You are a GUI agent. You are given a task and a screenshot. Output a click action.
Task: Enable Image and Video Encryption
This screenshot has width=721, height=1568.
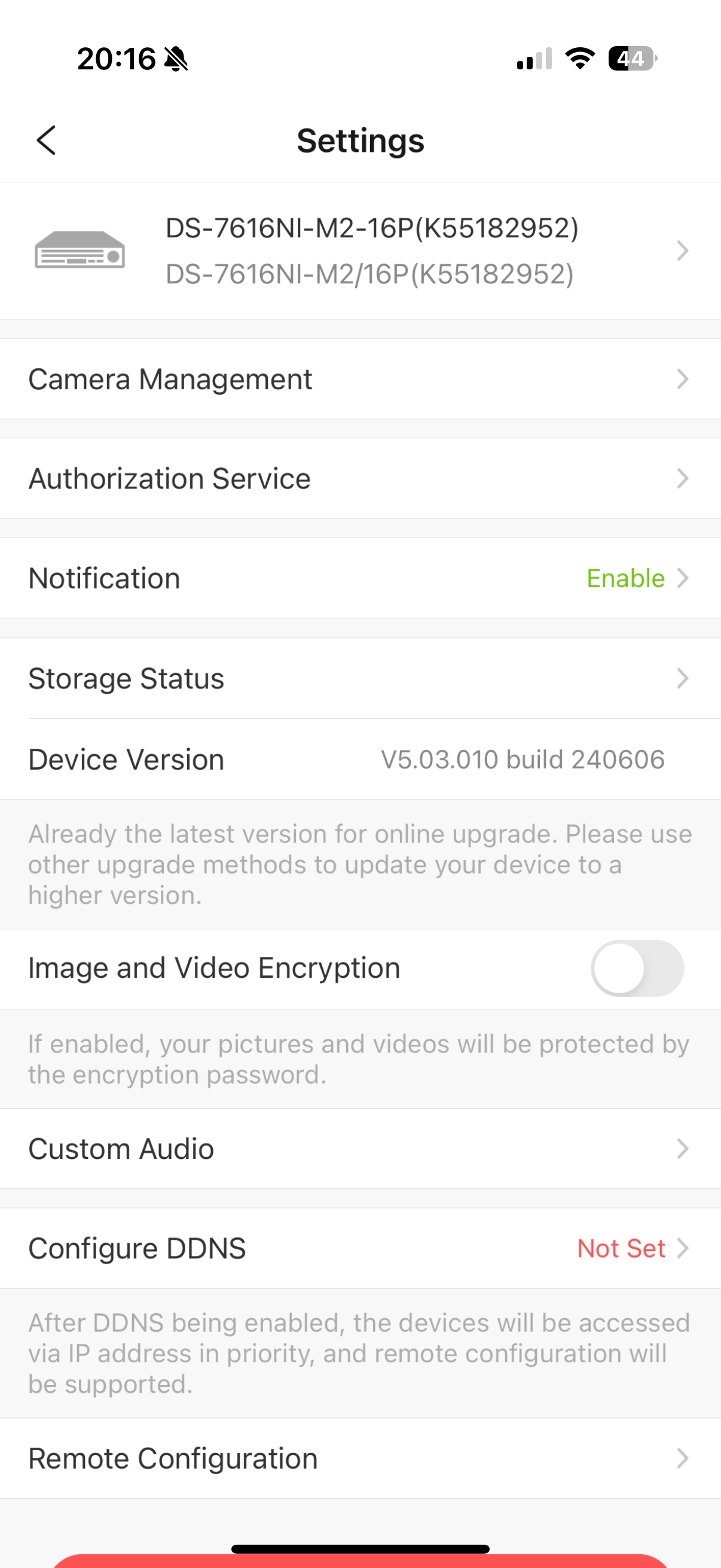(637, 968)
